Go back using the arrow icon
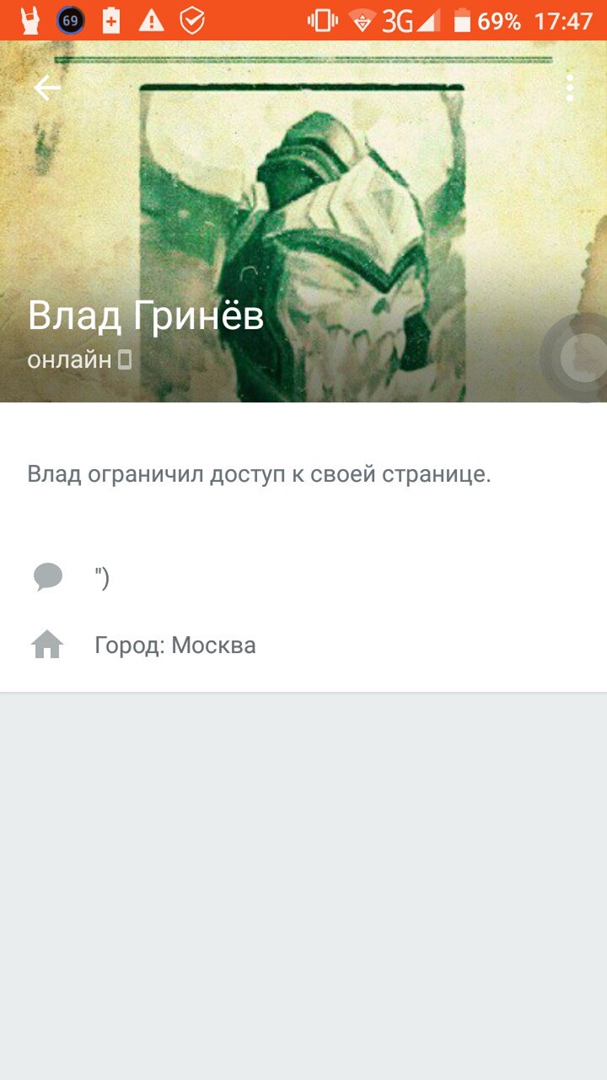This screenshot has width=607, height=1080. pyautogui.click(x=47, y=88)
